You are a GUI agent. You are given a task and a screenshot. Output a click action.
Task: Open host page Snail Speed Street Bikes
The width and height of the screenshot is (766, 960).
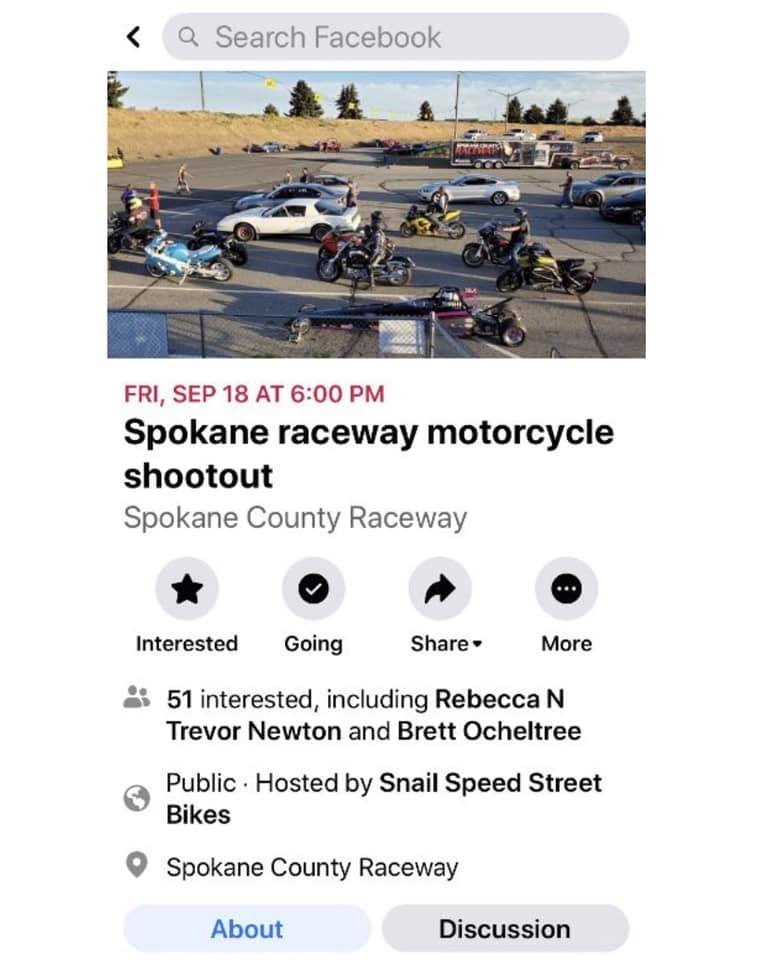[x=489, y=782]
